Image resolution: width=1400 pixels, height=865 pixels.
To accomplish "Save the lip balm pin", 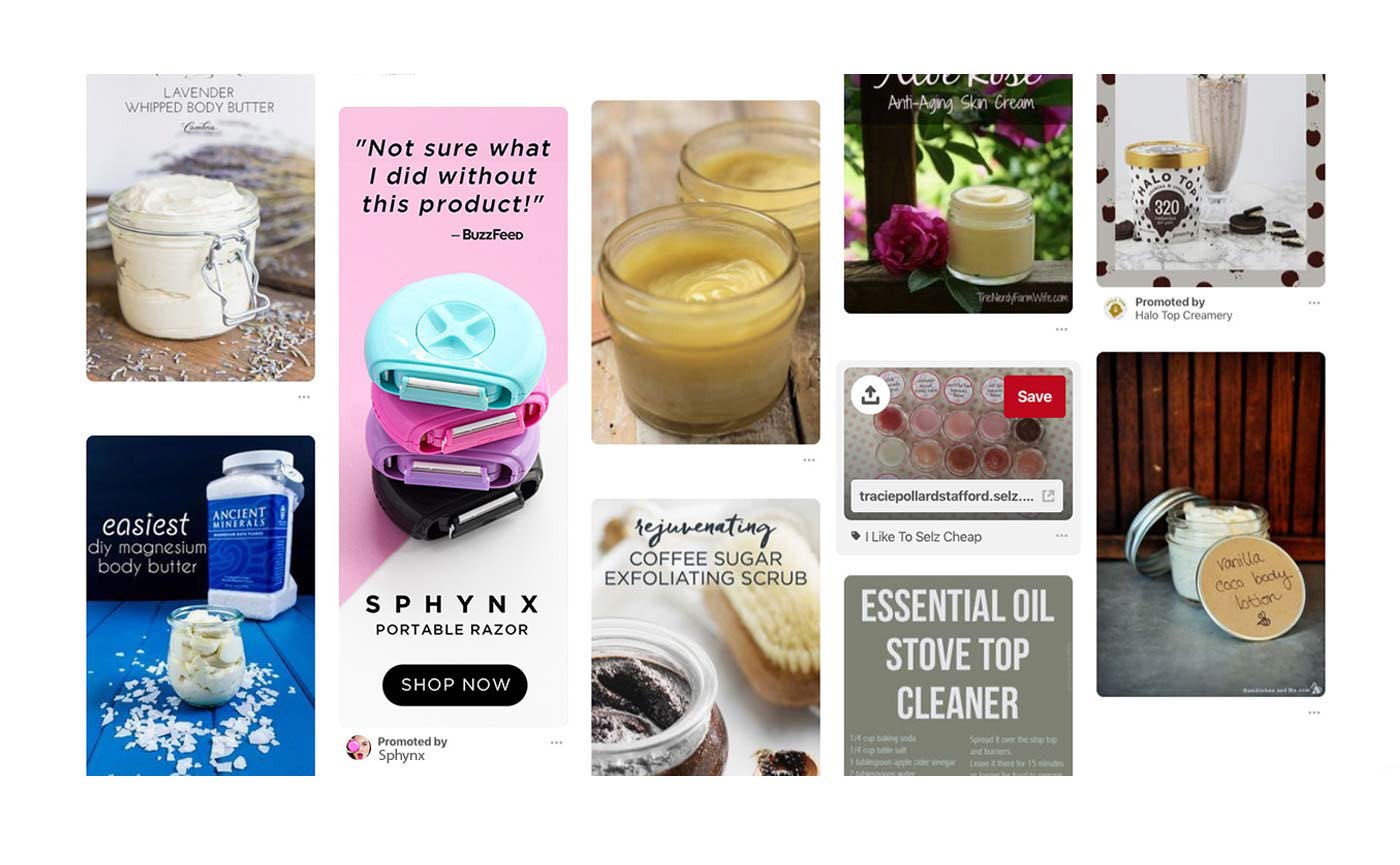I will point(1034,397).
